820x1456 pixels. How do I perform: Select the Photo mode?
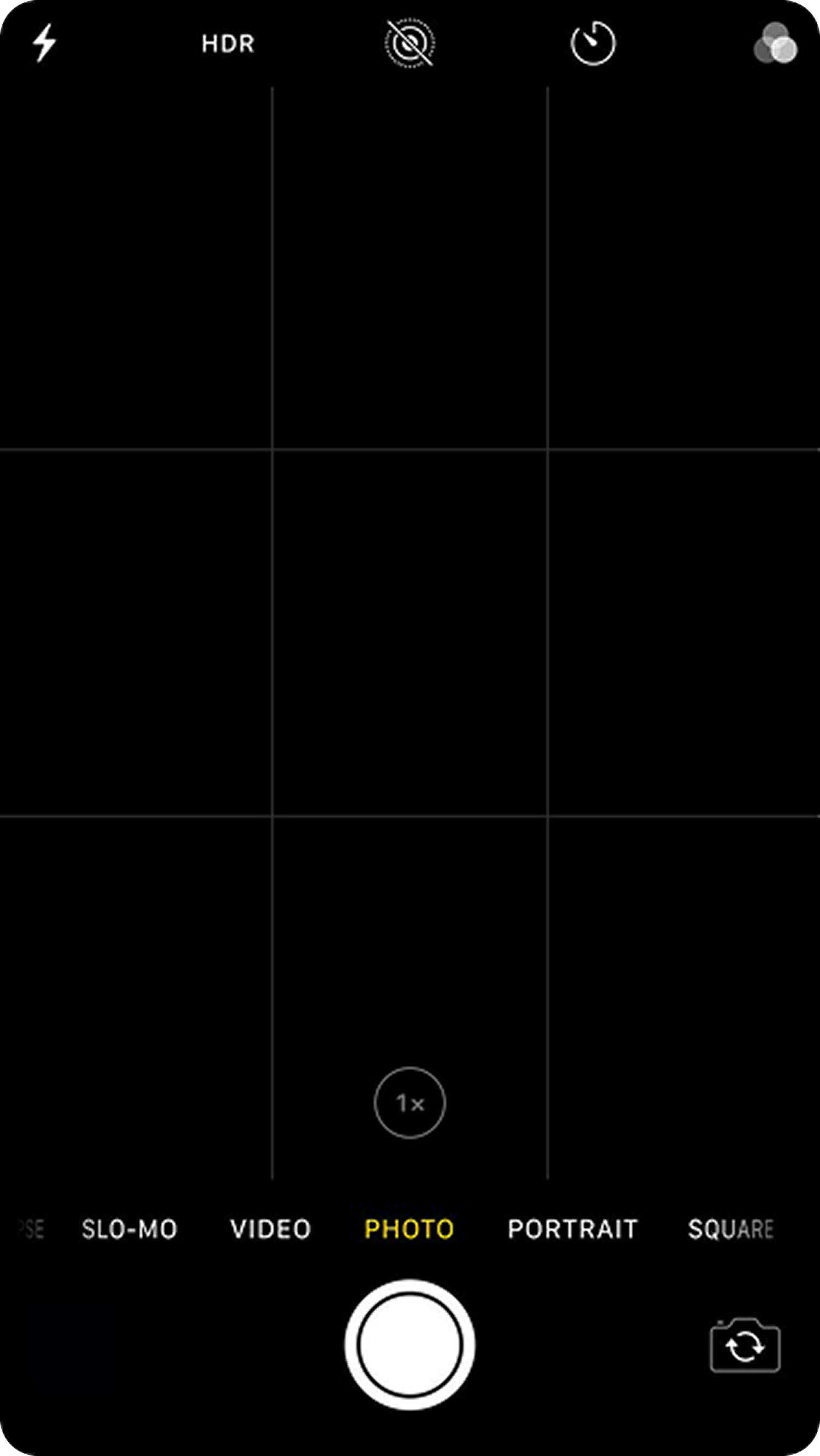(x=409, y=1229)
